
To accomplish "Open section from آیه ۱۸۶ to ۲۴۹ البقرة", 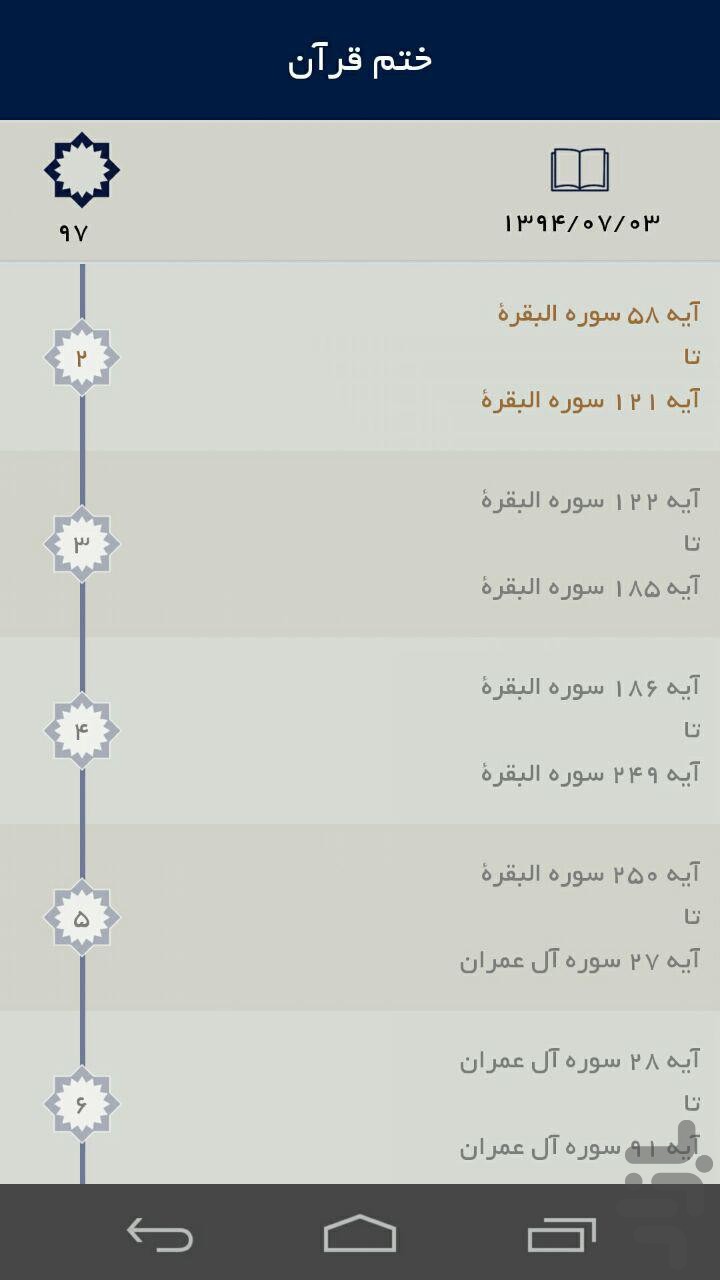I will [x=360, y=731].
